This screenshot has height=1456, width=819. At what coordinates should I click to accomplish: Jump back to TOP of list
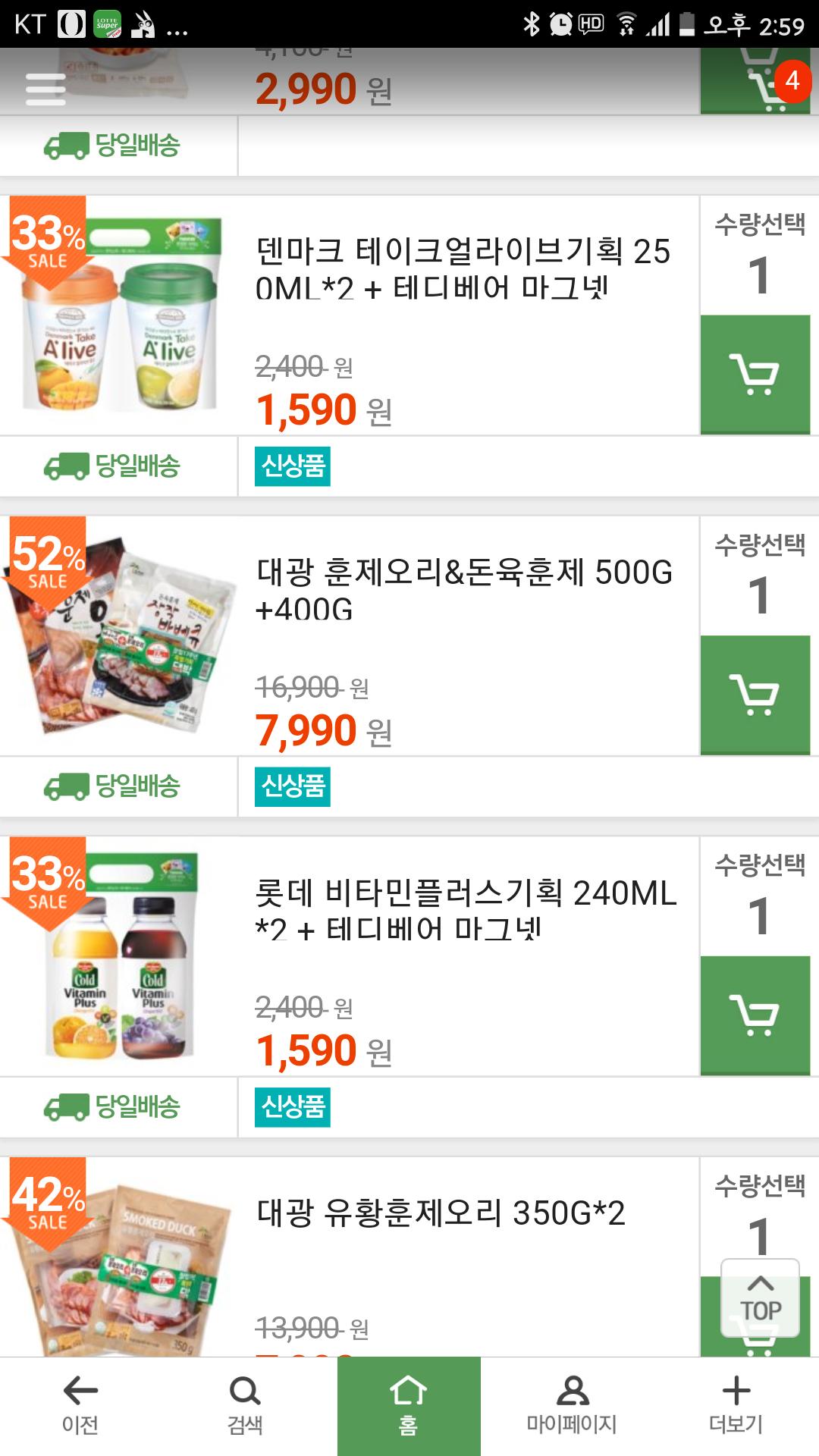760,1298
